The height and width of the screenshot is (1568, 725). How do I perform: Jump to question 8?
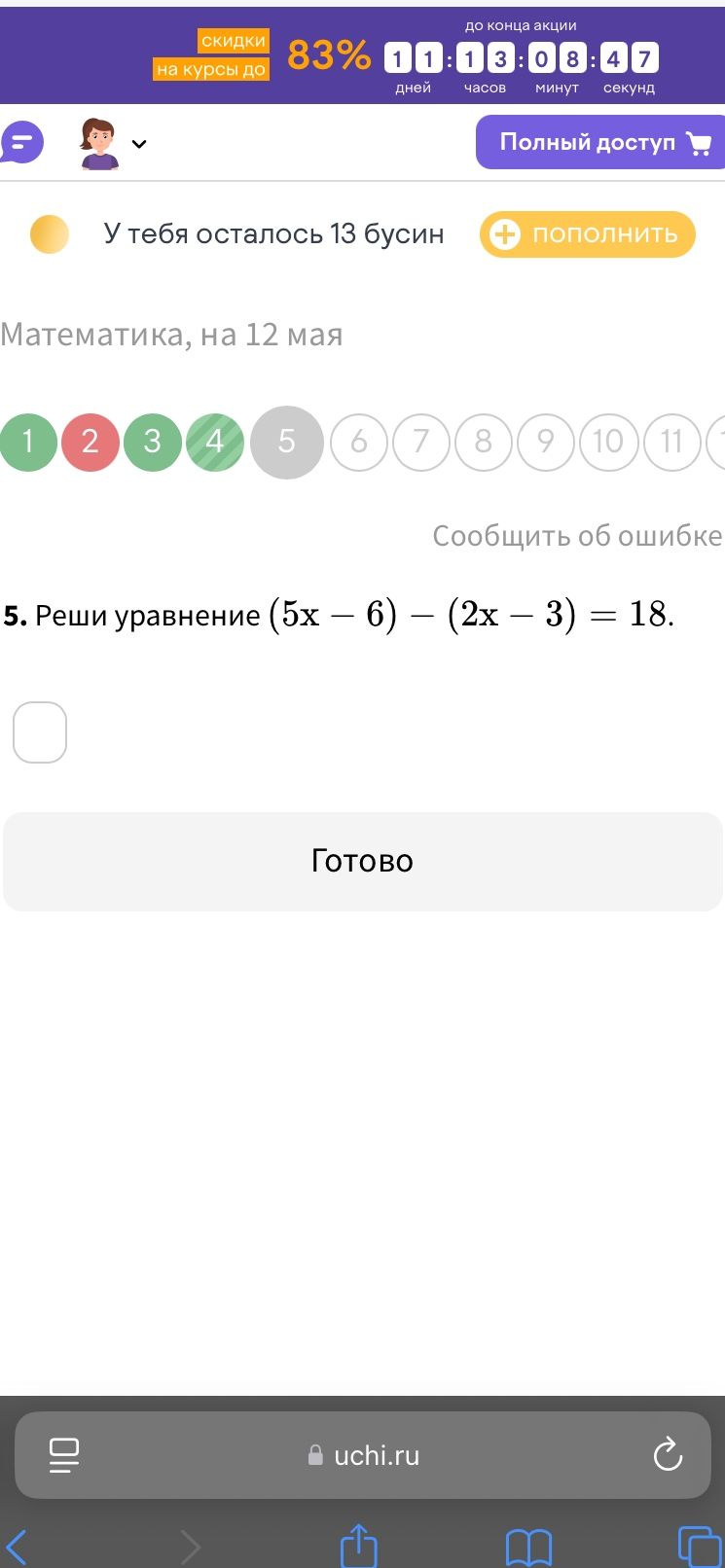coord(484,442)
